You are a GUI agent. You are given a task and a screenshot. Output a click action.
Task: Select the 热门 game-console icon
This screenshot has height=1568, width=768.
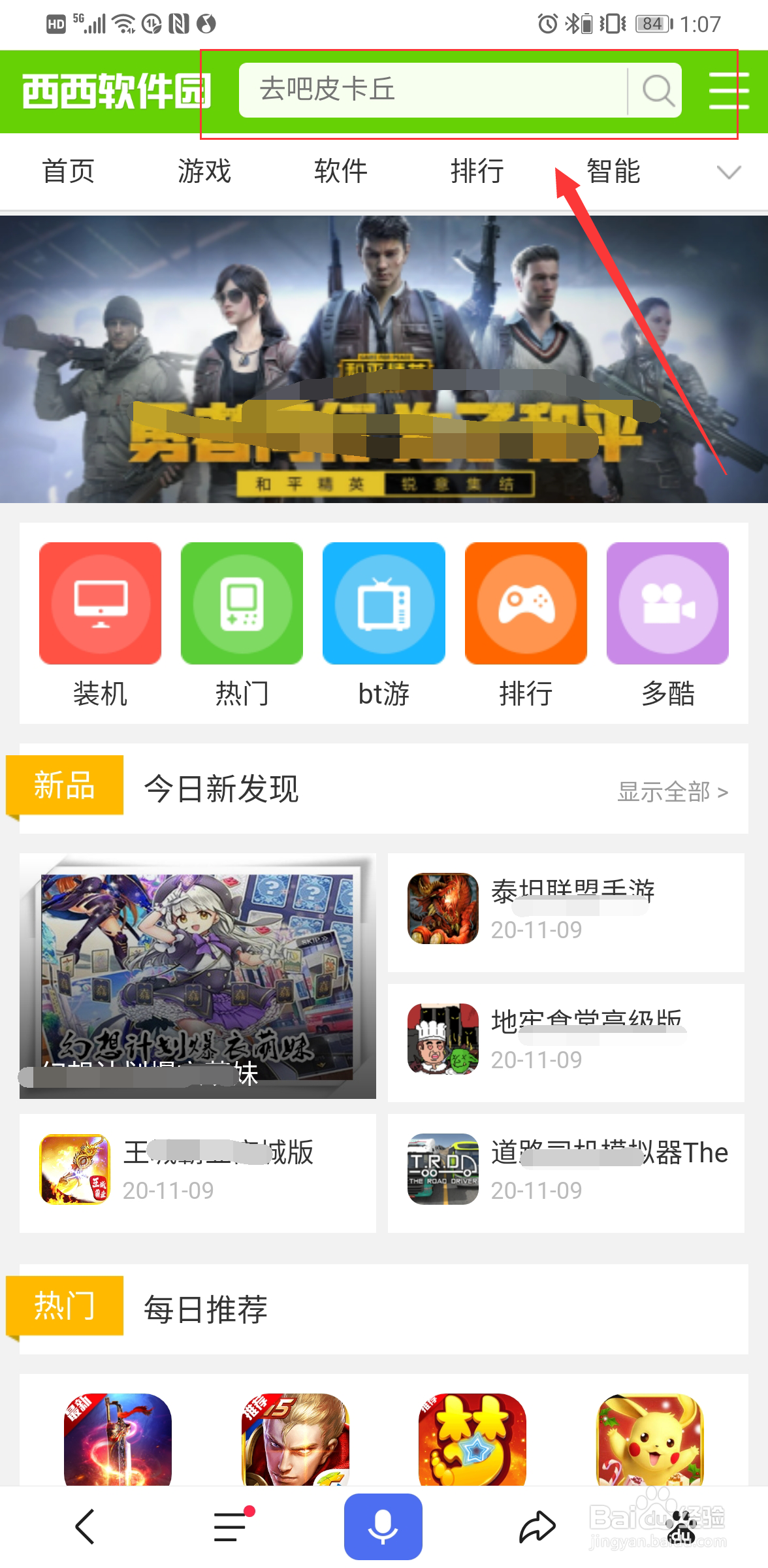(242, 604)
